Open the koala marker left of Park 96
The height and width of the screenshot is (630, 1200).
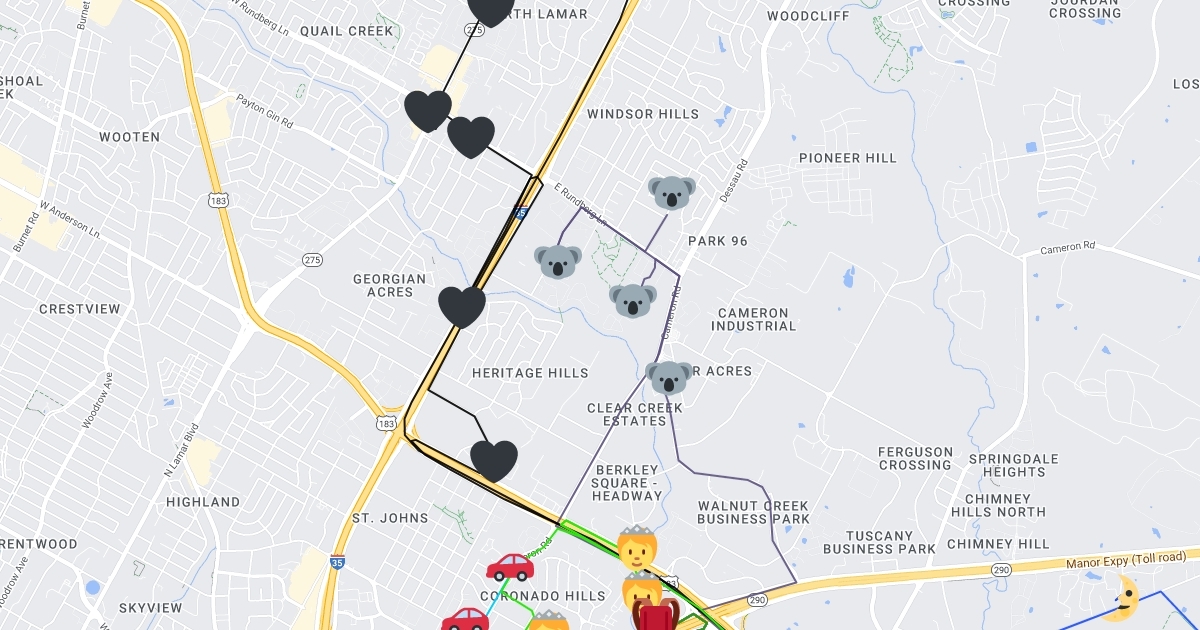click(633, 299)
